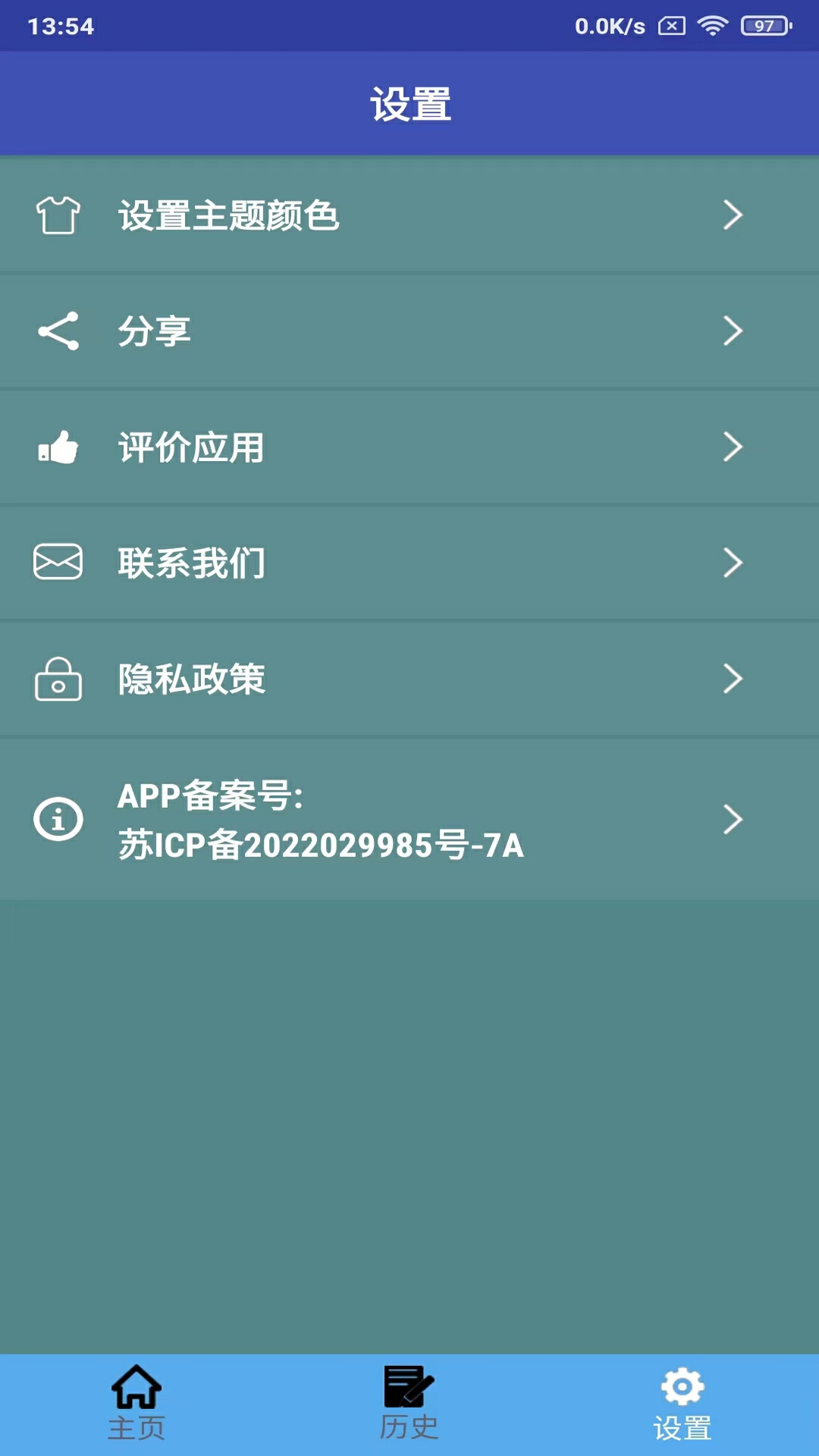This screenshot has height=1456, width=819.
Task: Click the ICP filing number link
Action: point(321,847)
